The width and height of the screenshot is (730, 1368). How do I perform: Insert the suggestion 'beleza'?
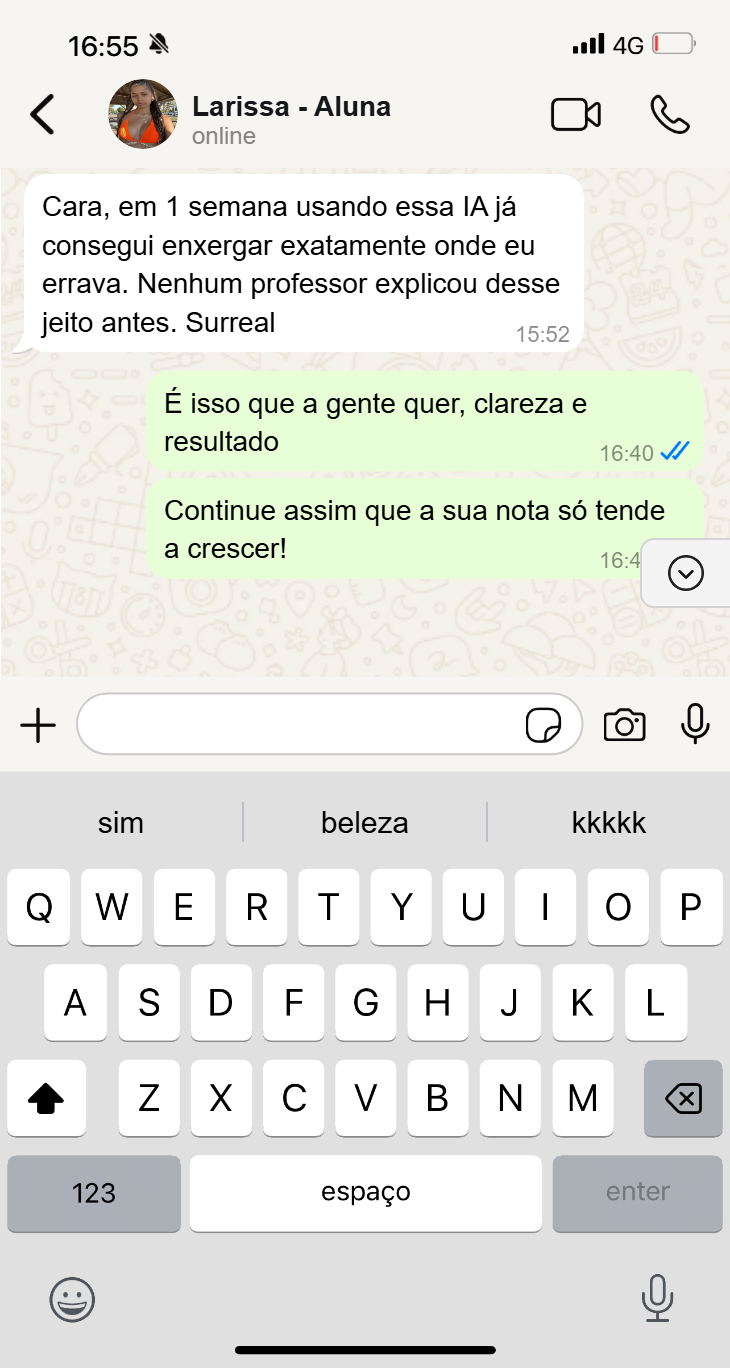point(365,821)
